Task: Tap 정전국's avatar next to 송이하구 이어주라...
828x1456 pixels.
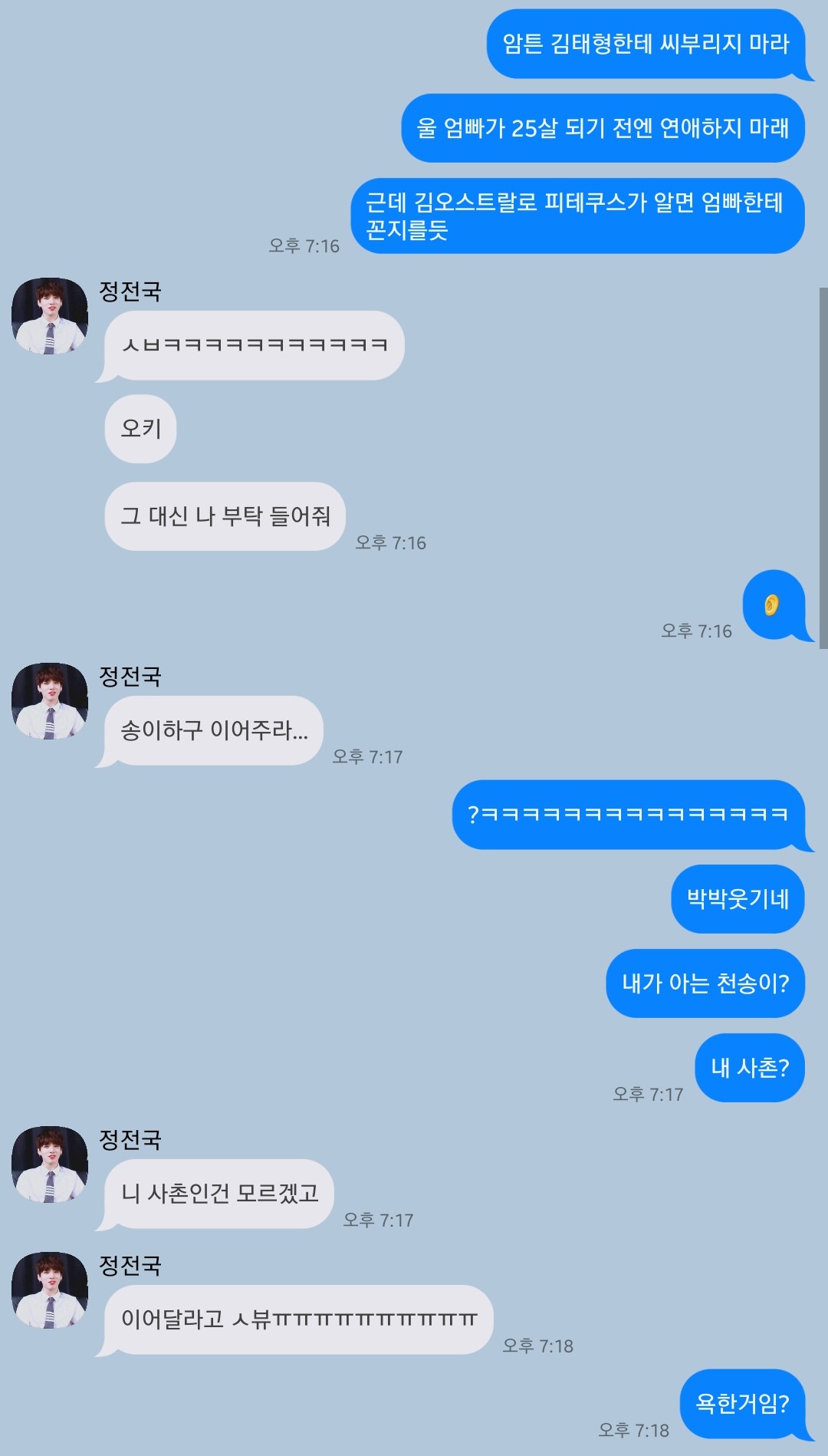Action: pyautogui.click(x=50, y=701)
